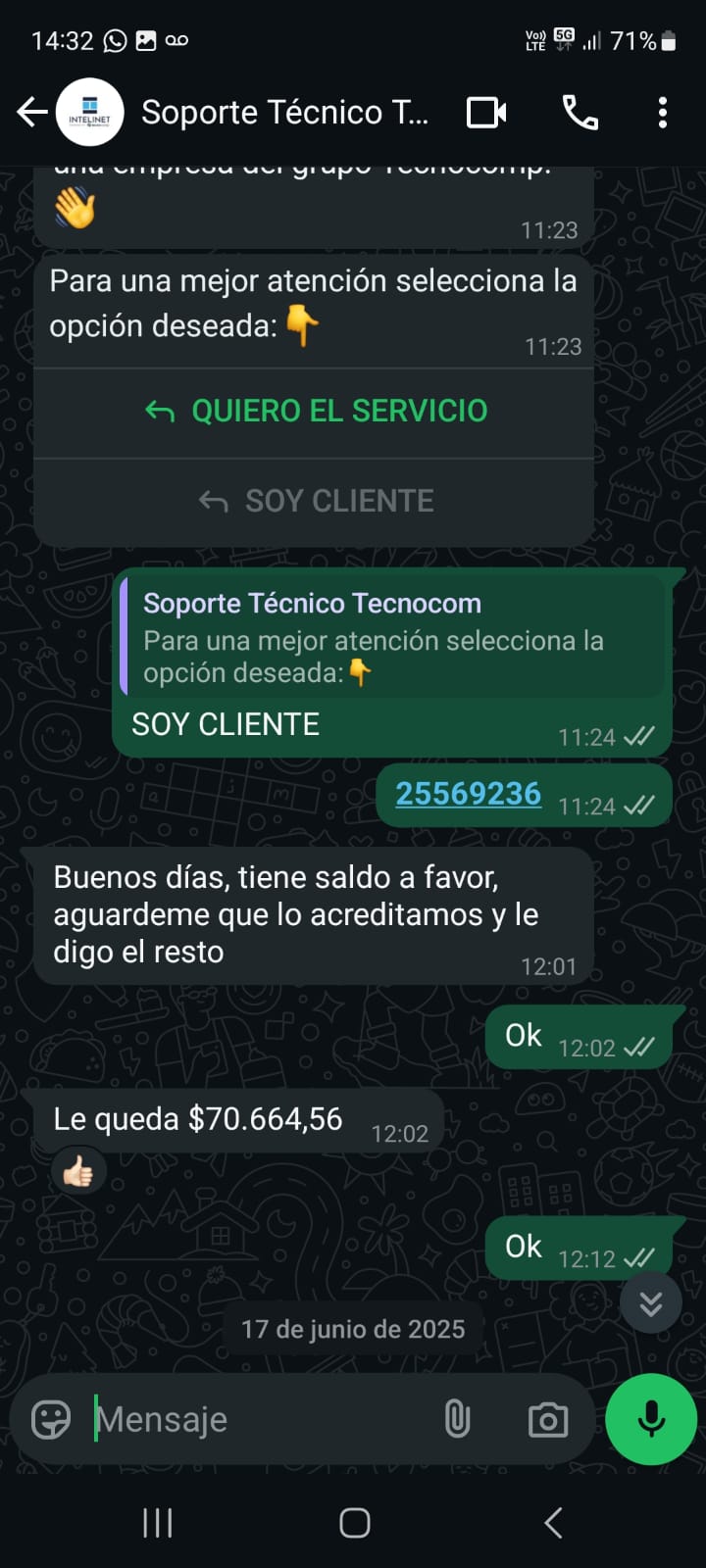Go to the system home screen
This screenshot has height=1568, width=706.
[354, 1523]
